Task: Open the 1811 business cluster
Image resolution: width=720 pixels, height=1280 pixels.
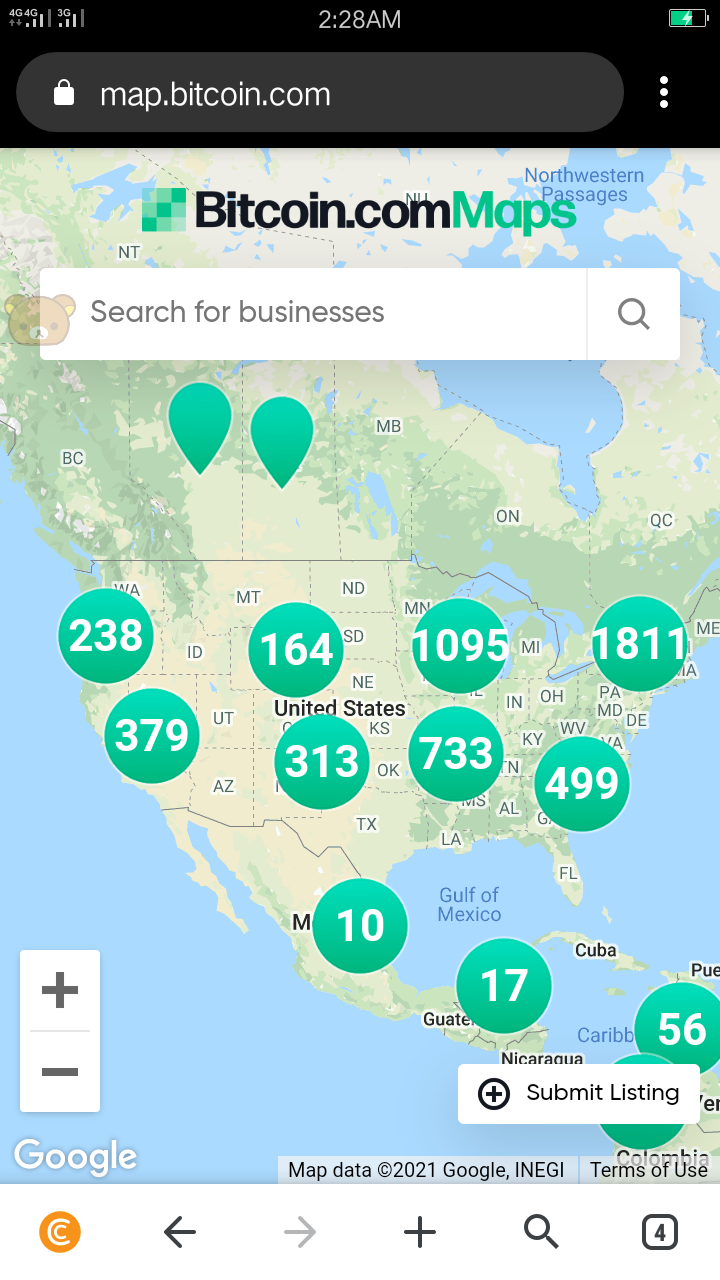Action: coord(640,644)
